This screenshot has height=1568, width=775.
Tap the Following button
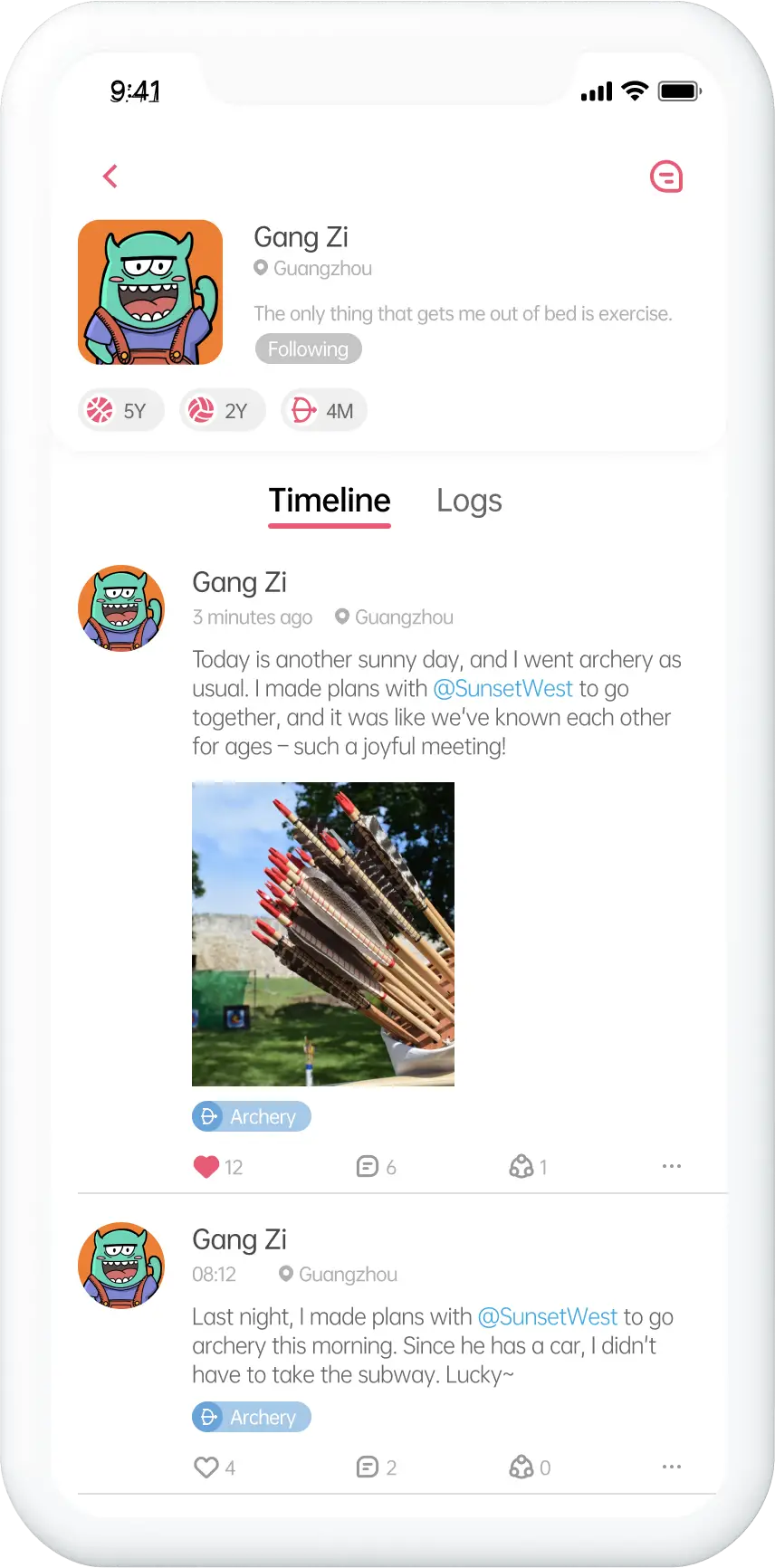coord(308,349)
